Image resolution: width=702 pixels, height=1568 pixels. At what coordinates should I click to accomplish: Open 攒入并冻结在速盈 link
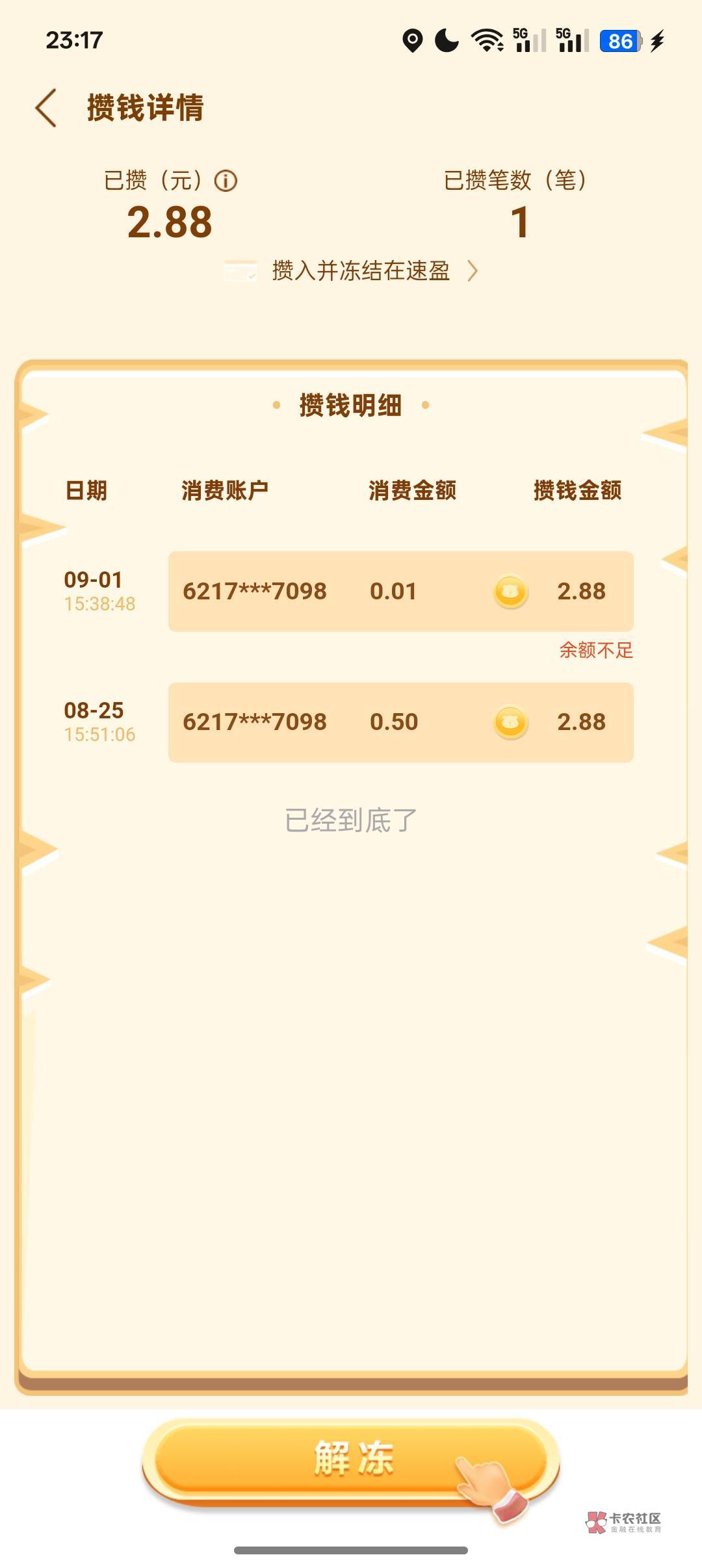351,270
